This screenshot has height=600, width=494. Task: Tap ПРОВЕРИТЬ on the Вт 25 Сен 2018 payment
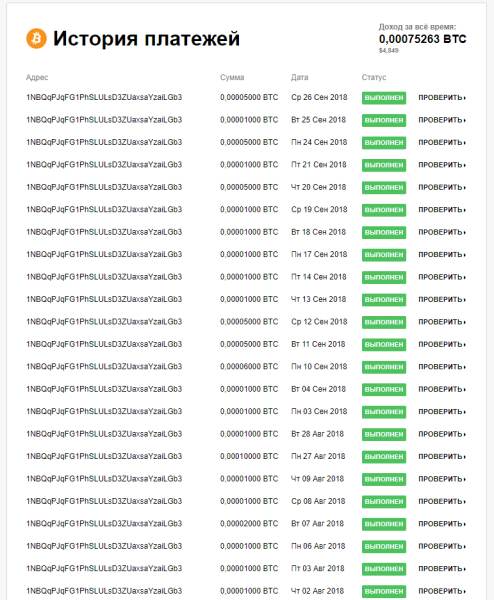[442, 120]
